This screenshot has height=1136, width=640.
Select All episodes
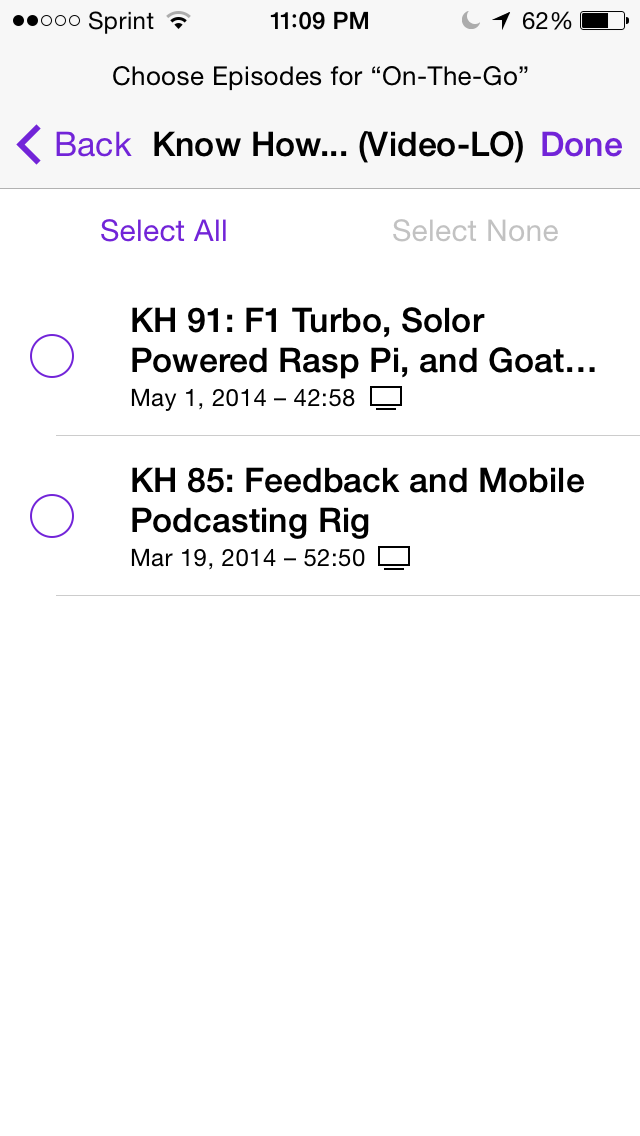164,231
